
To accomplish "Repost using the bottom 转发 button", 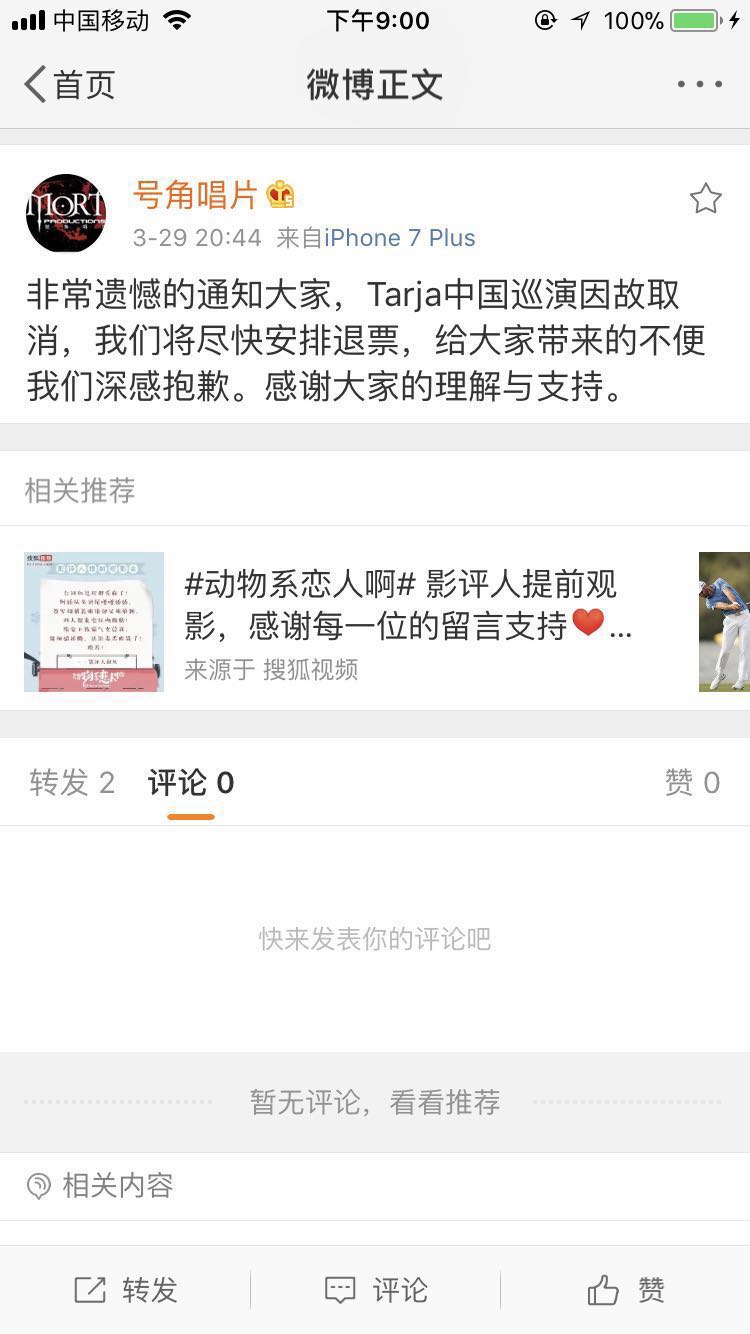I will [x=125, y=1290].
